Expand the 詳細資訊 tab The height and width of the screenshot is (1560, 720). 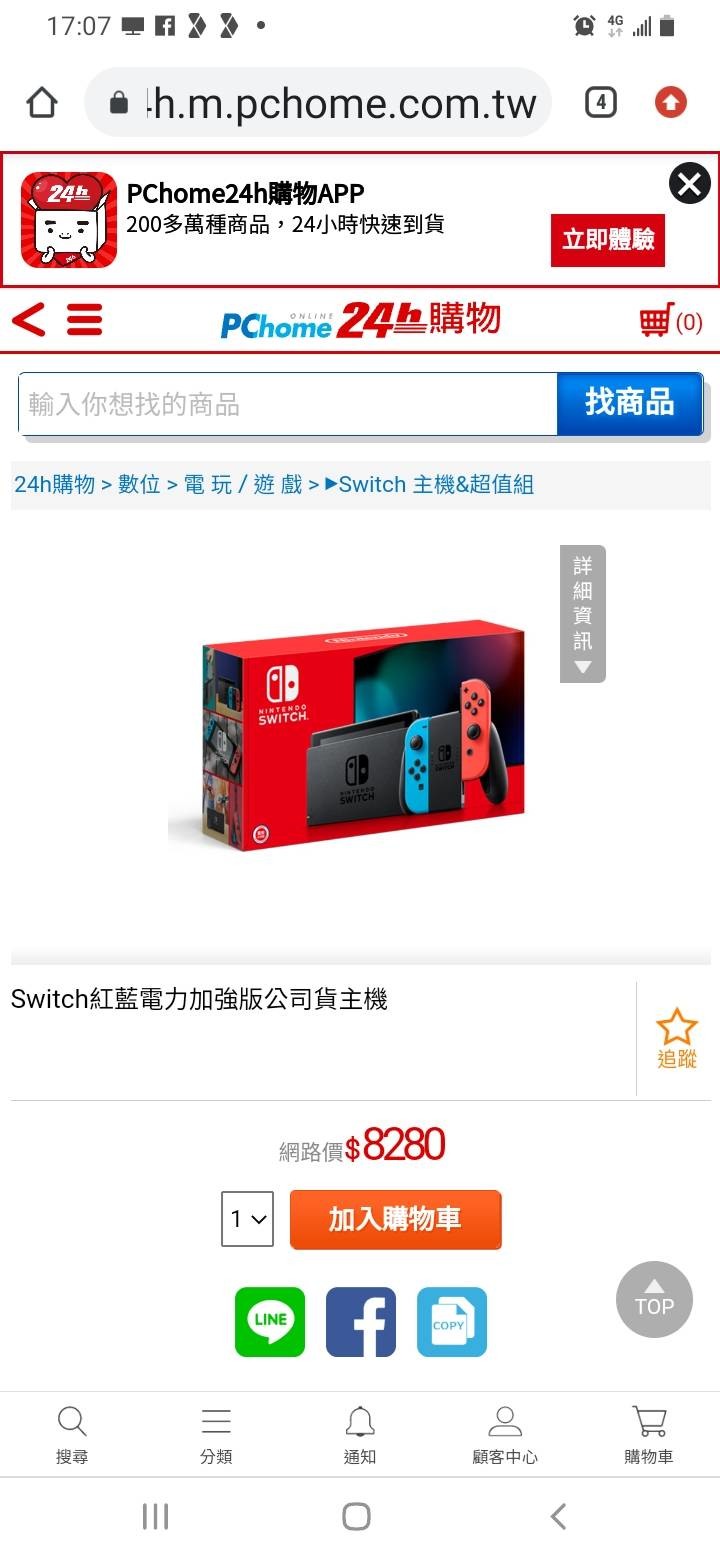[x=583, y=614]
